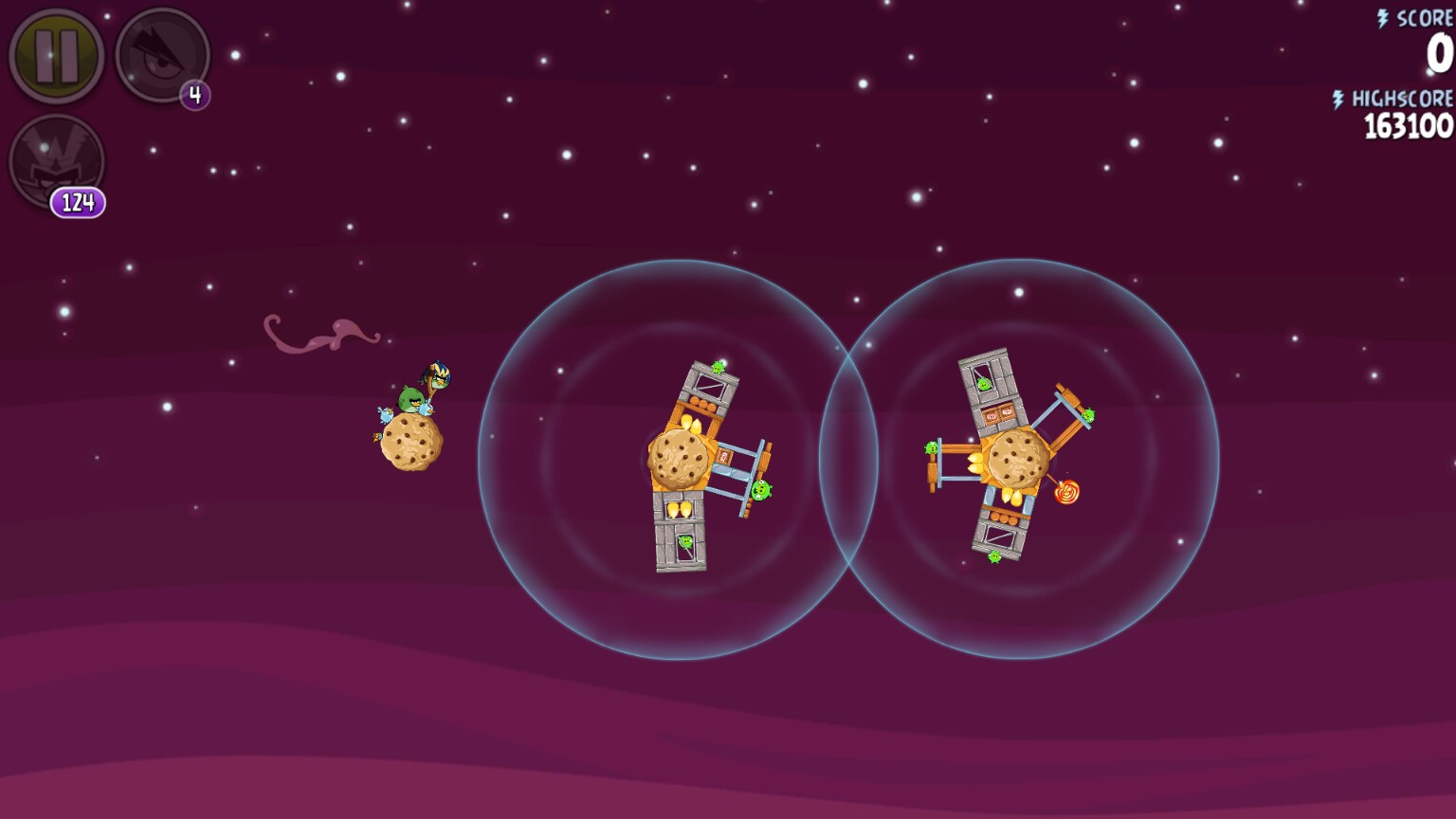The width and height of the screenshot is (1456, 819).
Task: Use the Wingman power-up showing 124
Action: coord(56,161)
